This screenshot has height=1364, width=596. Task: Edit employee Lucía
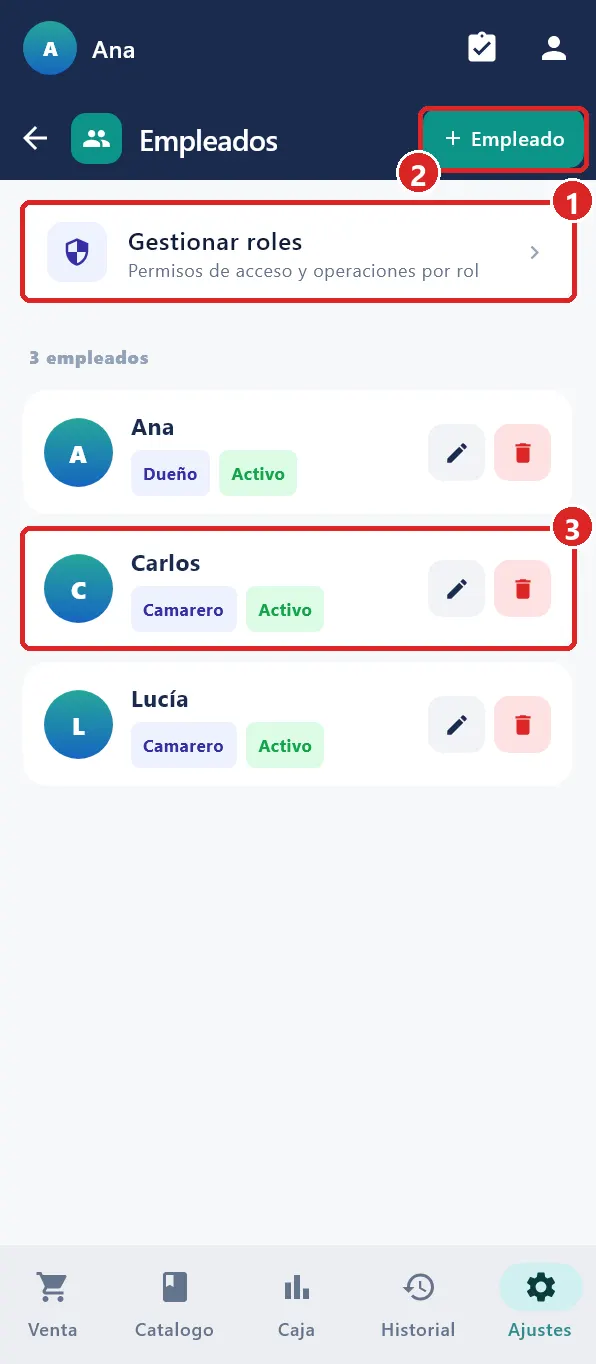(457, 725)
